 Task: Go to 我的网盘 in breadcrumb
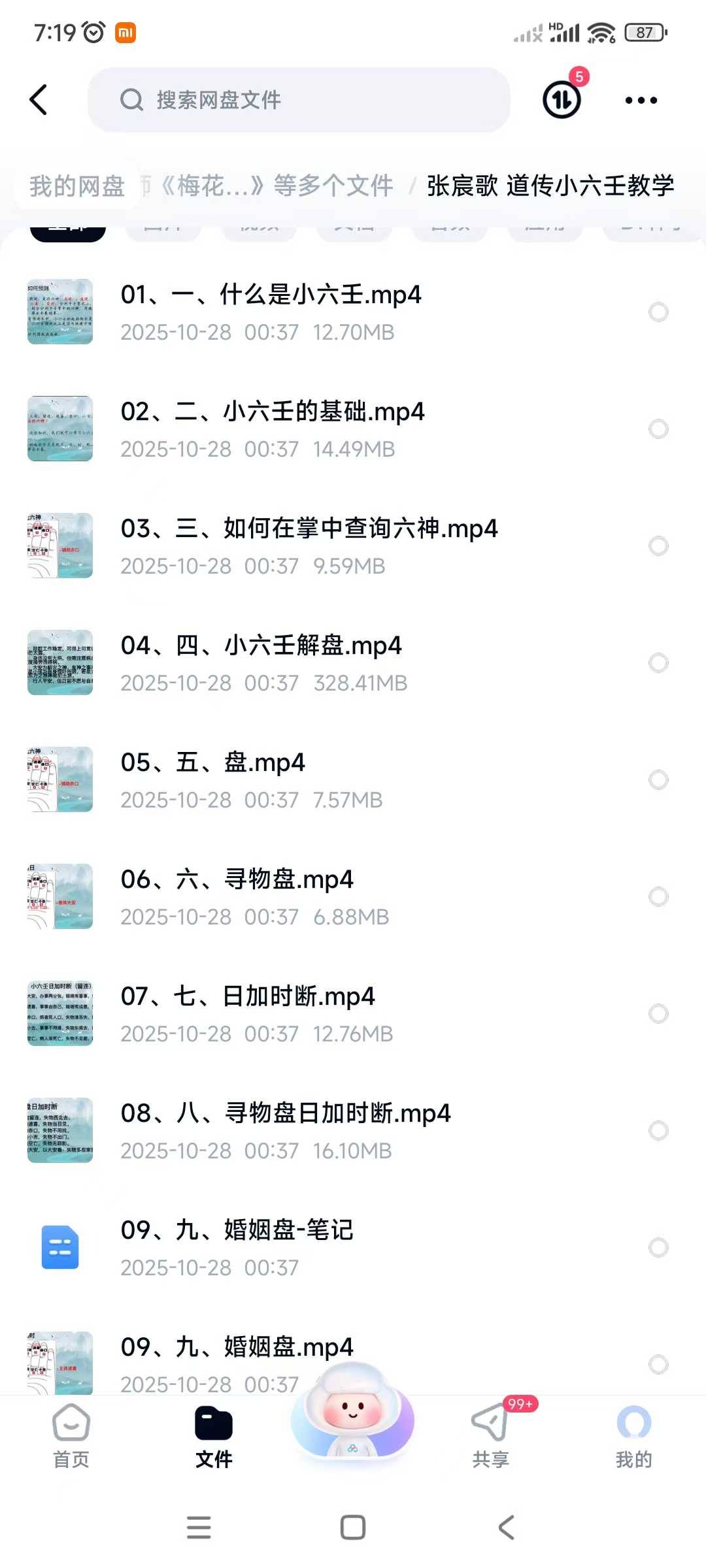pyautogui.click(x=77, y=186)
